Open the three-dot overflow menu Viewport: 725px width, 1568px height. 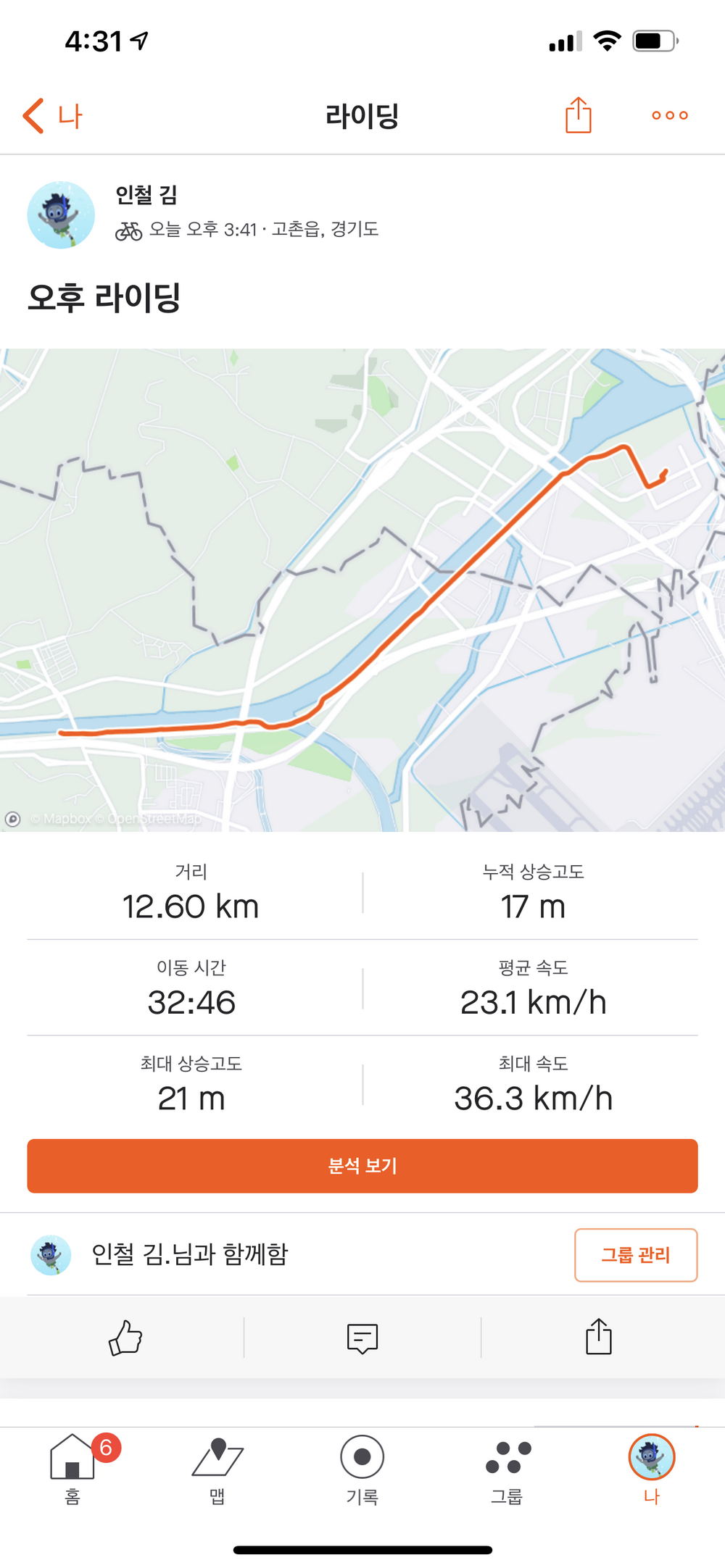(669, 115)
